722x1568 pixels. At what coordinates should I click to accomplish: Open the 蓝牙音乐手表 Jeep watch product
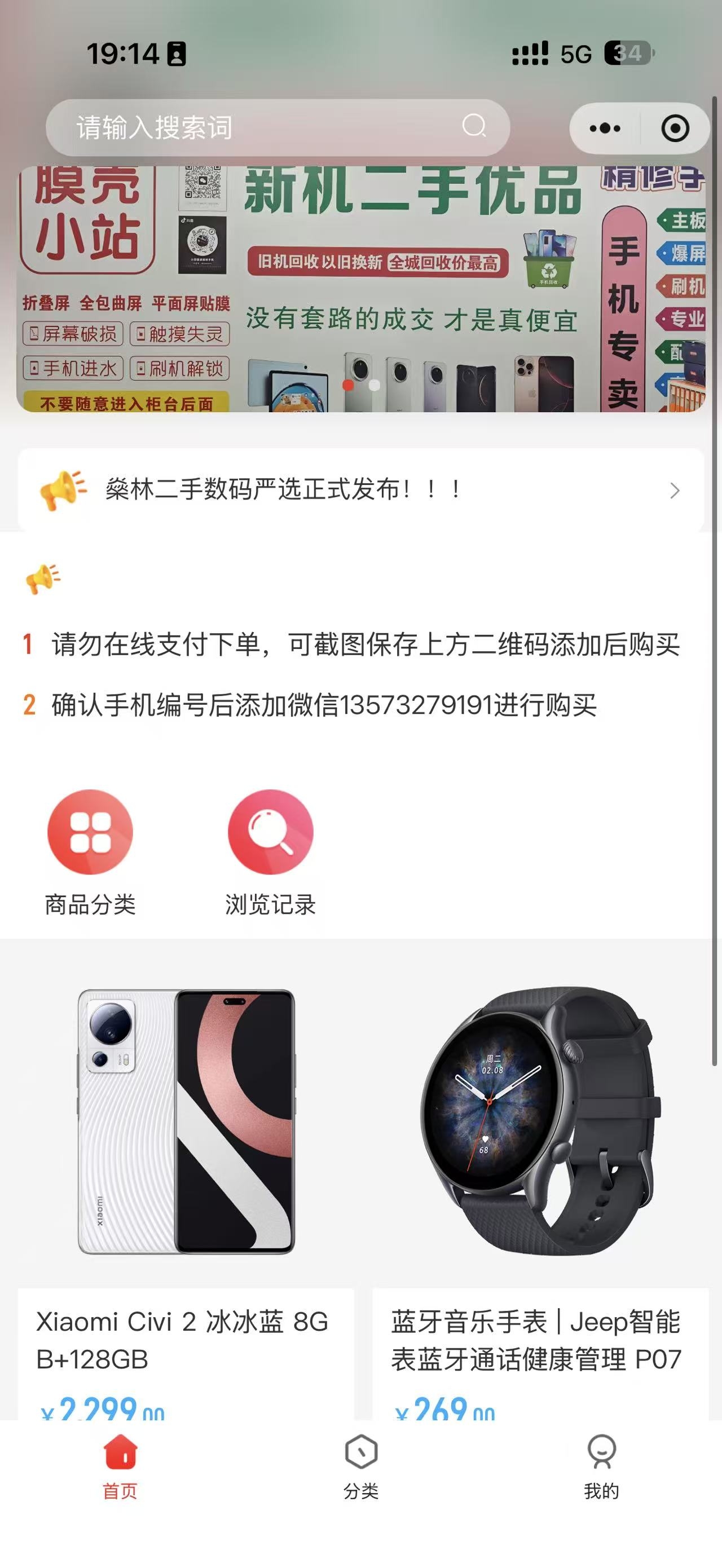click(x=540, y=1193)
